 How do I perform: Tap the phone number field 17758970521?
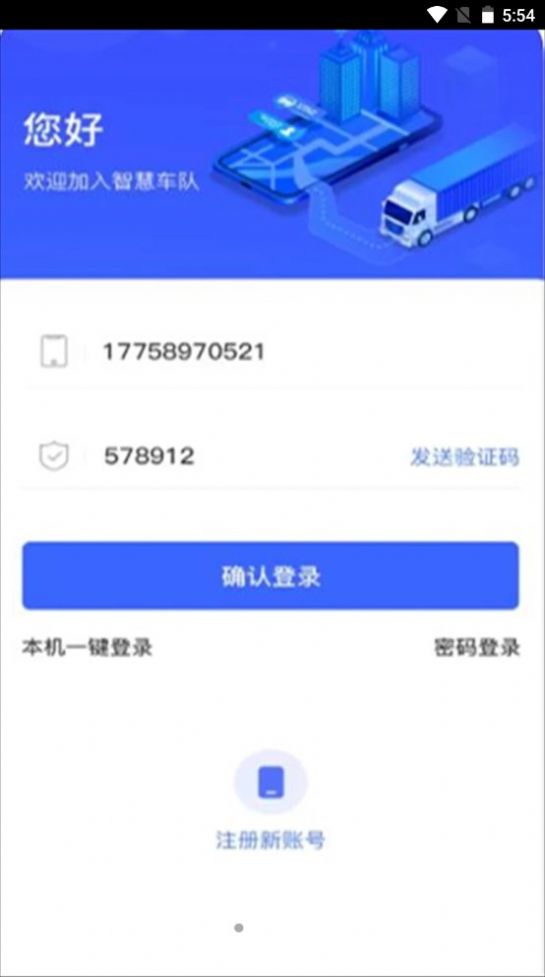[271, 352]
